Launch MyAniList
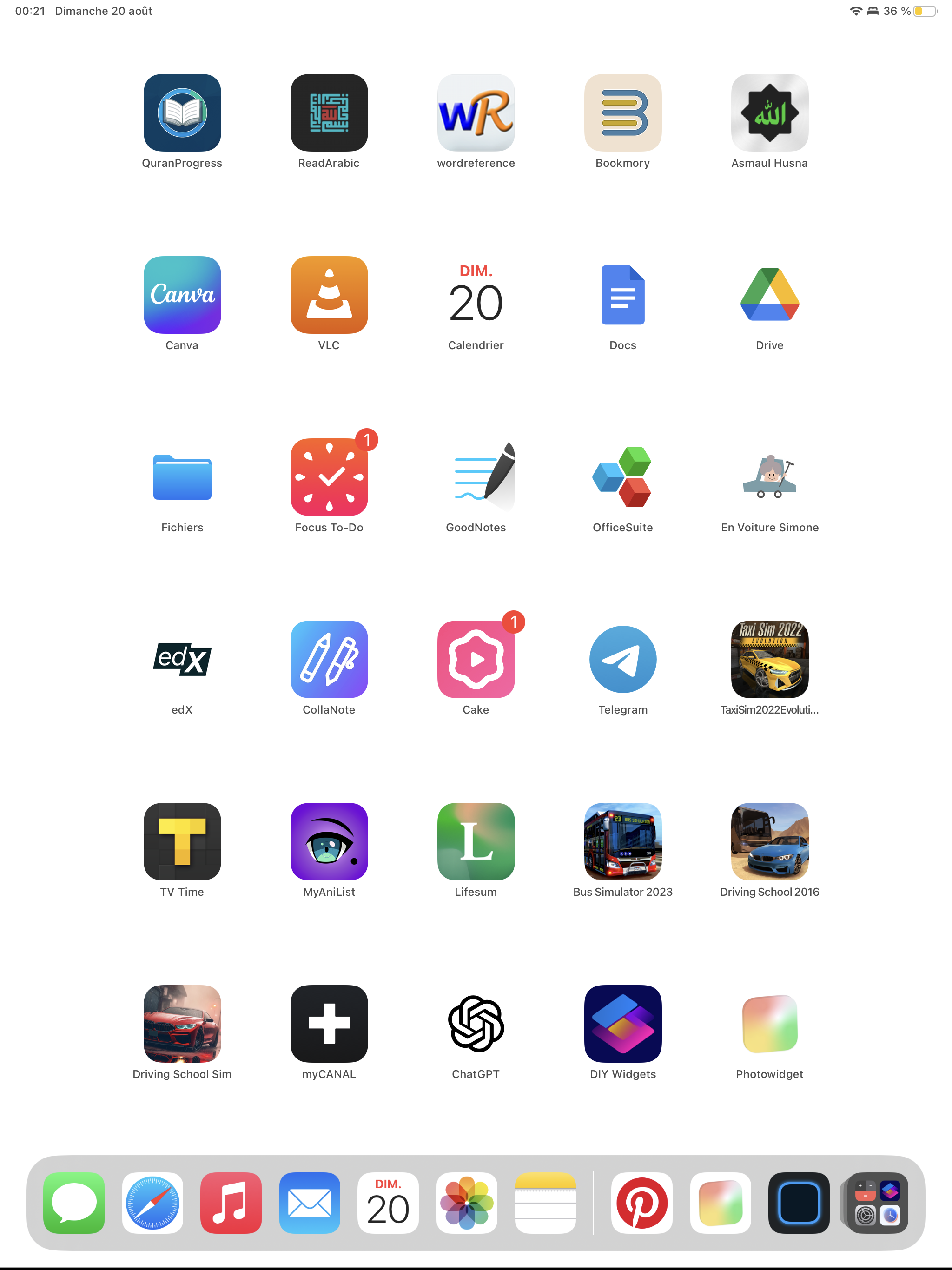The height and width of the screenshot is (1270, 952). click(329, 841)
